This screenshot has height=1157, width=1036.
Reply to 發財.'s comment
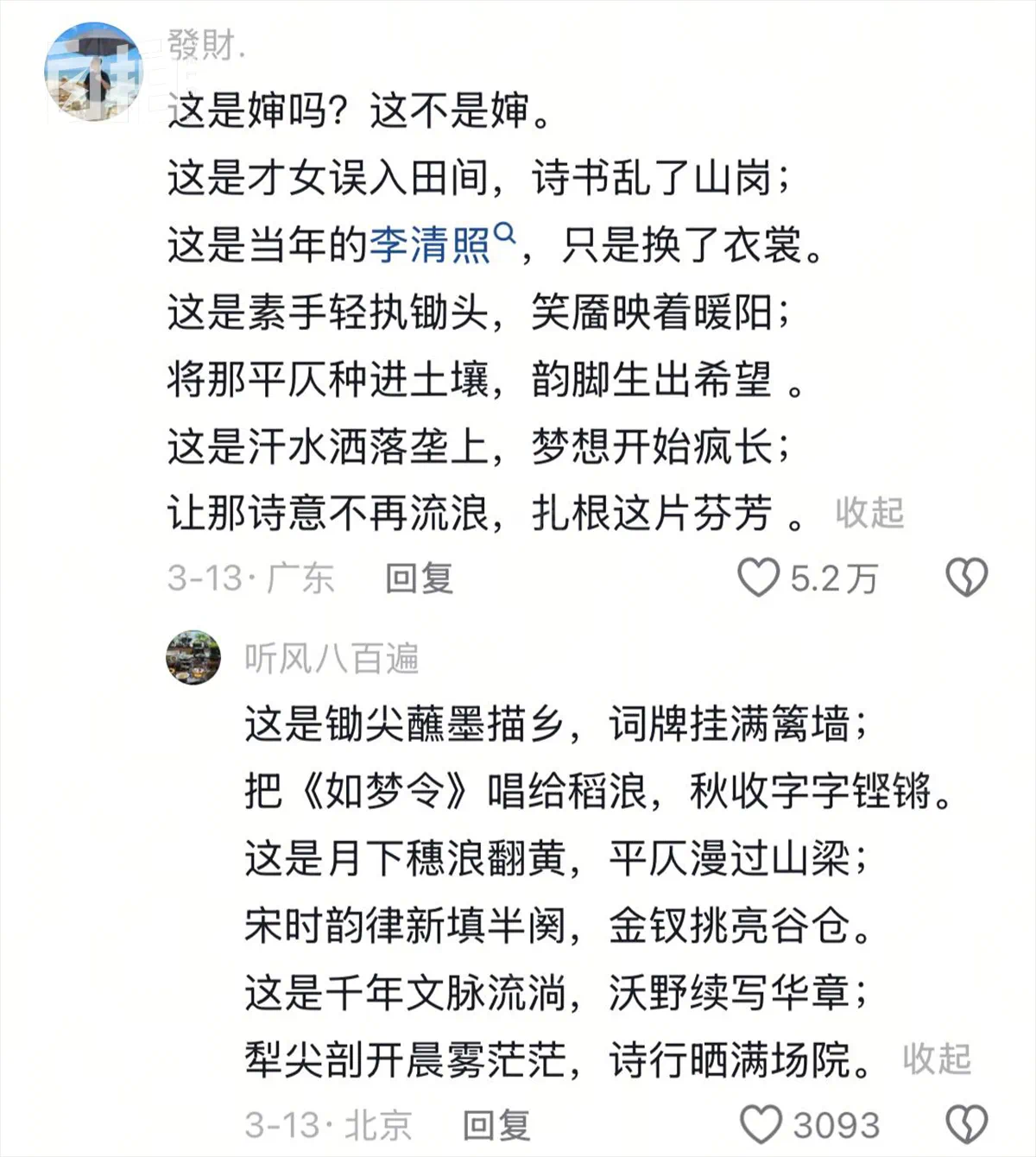click(x=419, y=578)
